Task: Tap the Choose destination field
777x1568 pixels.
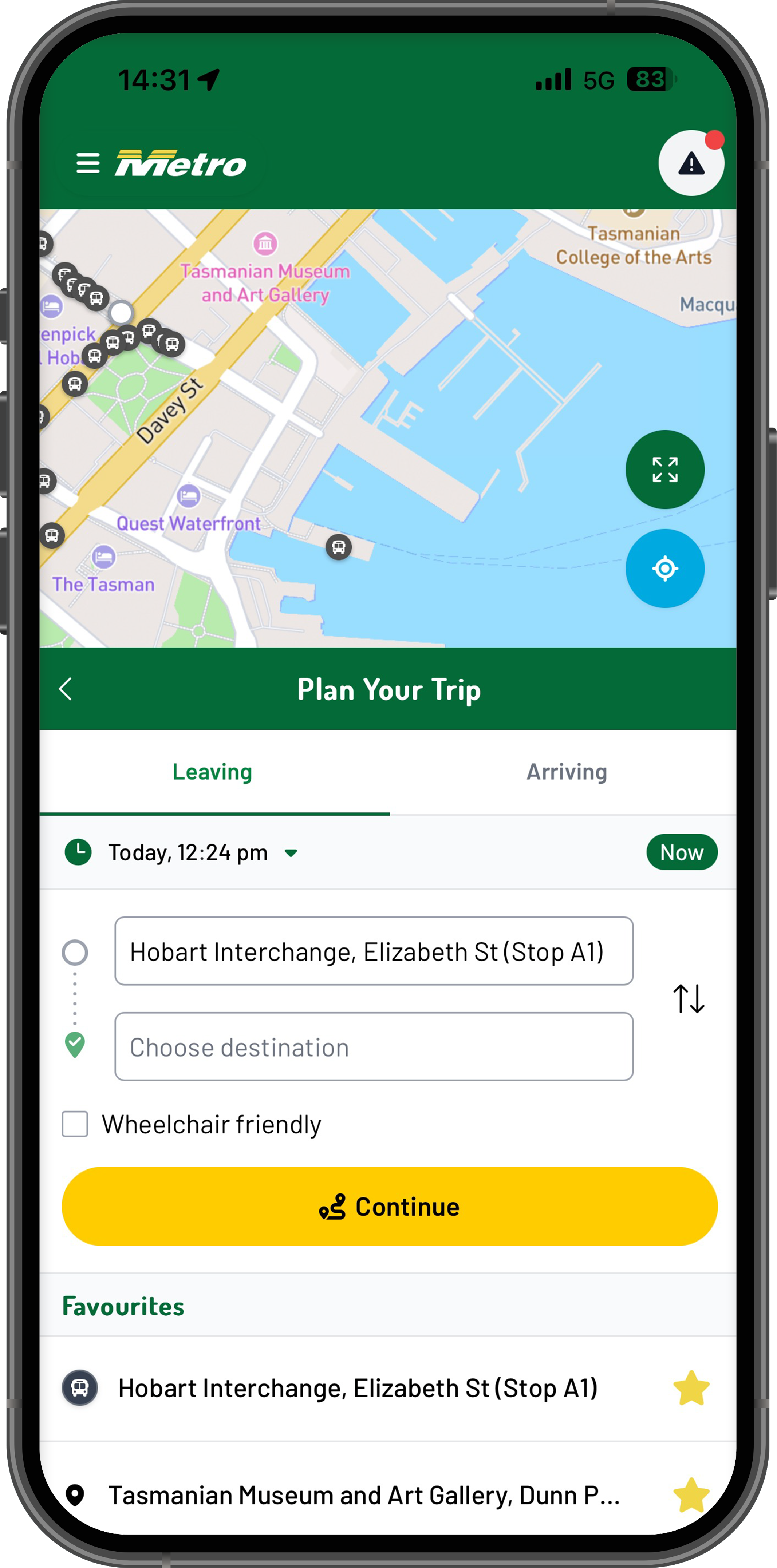Action: point(373,1046)
